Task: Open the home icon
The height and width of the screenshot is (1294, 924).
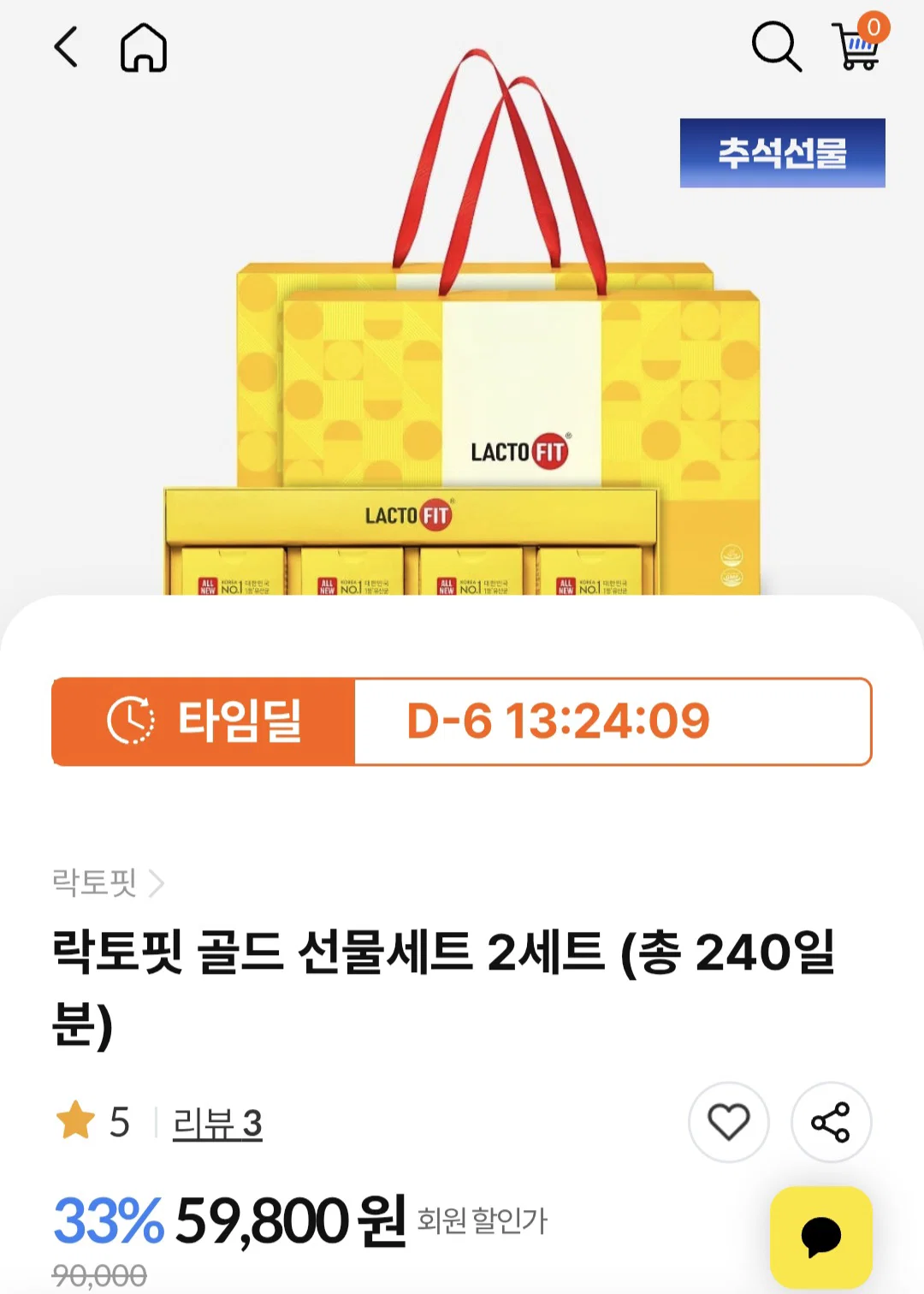Action: pos(144,47)
